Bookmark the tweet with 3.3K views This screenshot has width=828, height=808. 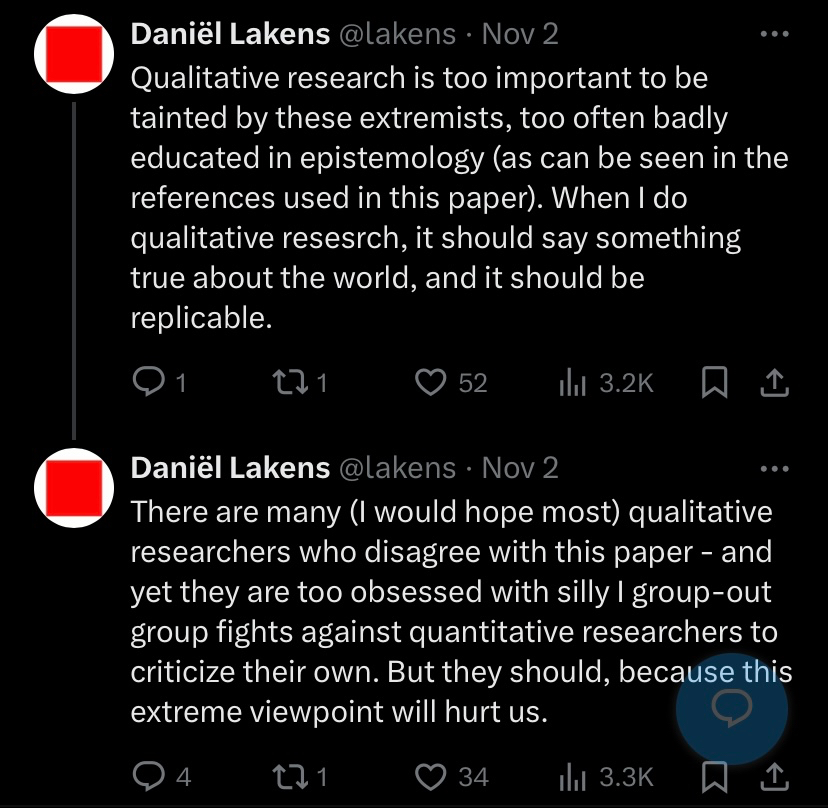(714, 776)
